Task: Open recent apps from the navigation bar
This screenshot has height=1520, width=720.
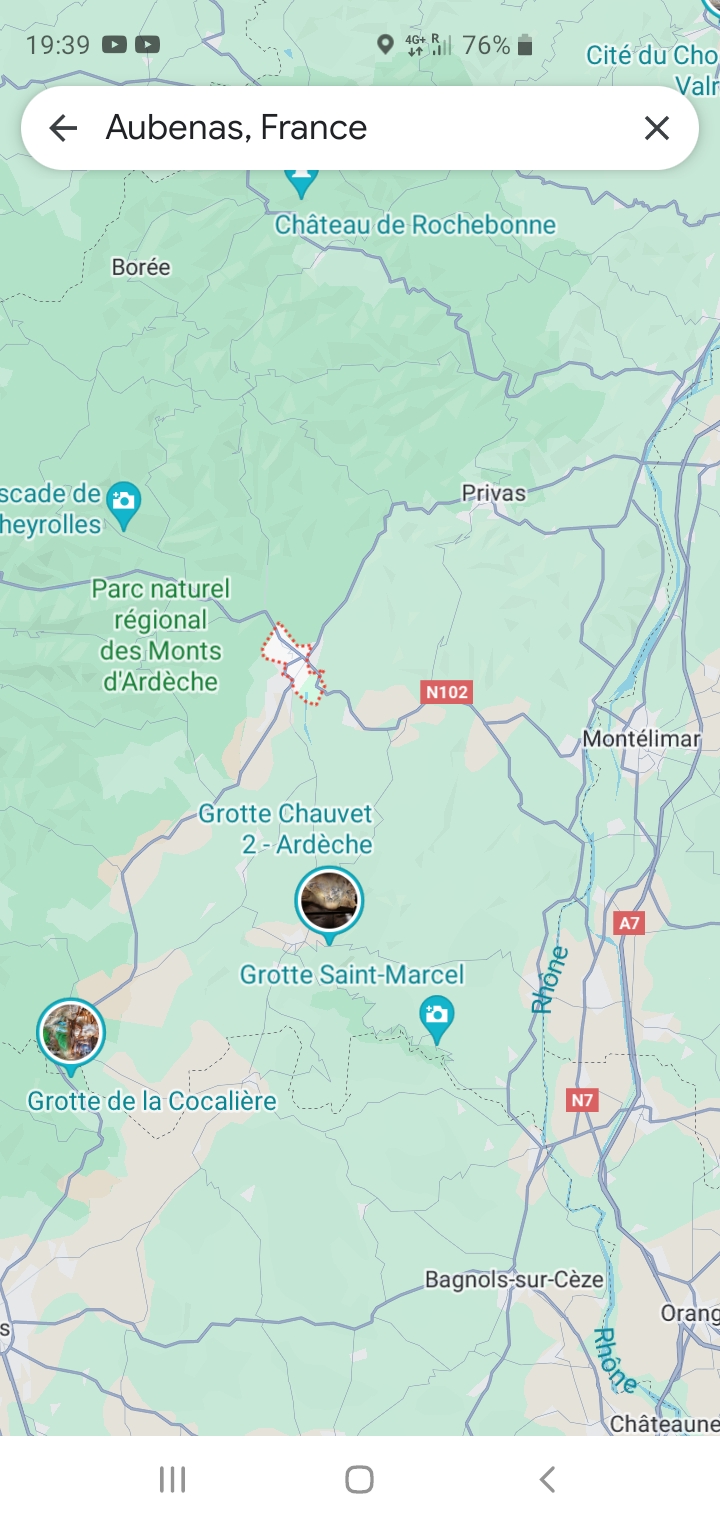Action: (x=172, y=1479)
